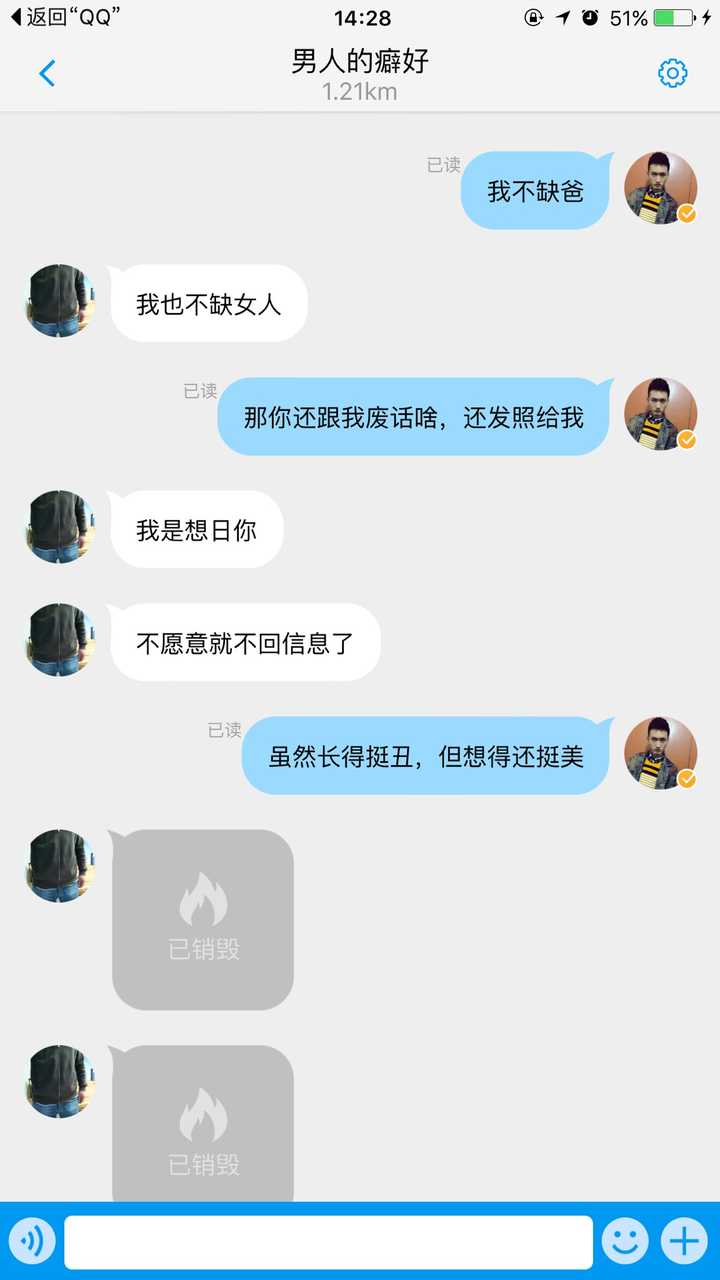The height and width of the screenshot is (1280, 720).
Task: Tap the message text input field
Action: [x=330, y=1240]
